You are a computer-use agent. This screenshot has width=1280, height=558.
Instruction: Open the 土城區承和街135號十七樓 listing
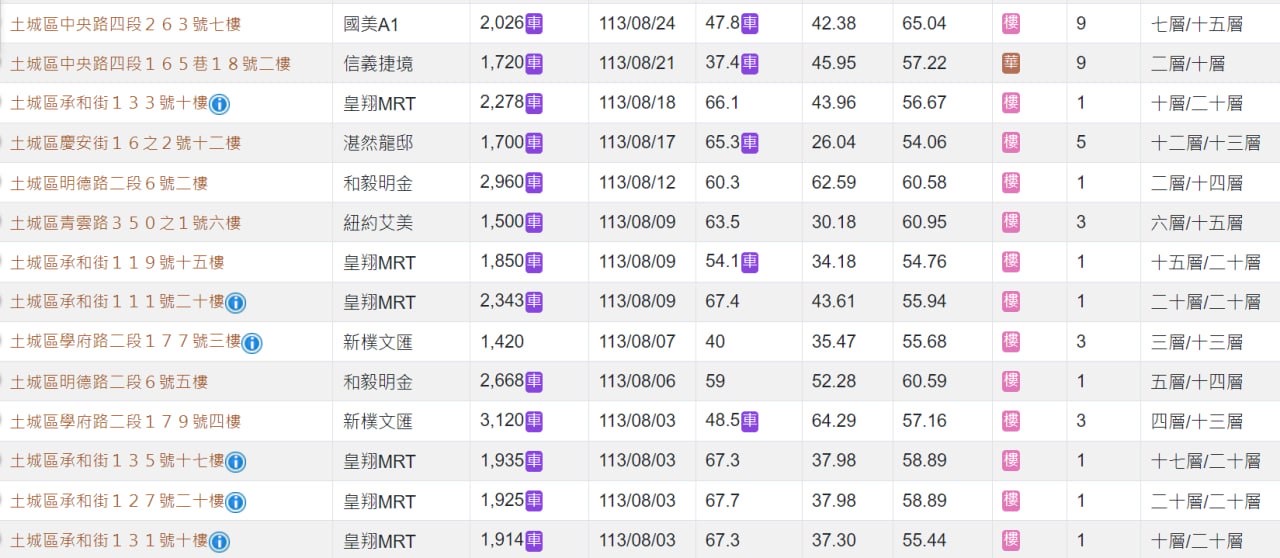117,461
